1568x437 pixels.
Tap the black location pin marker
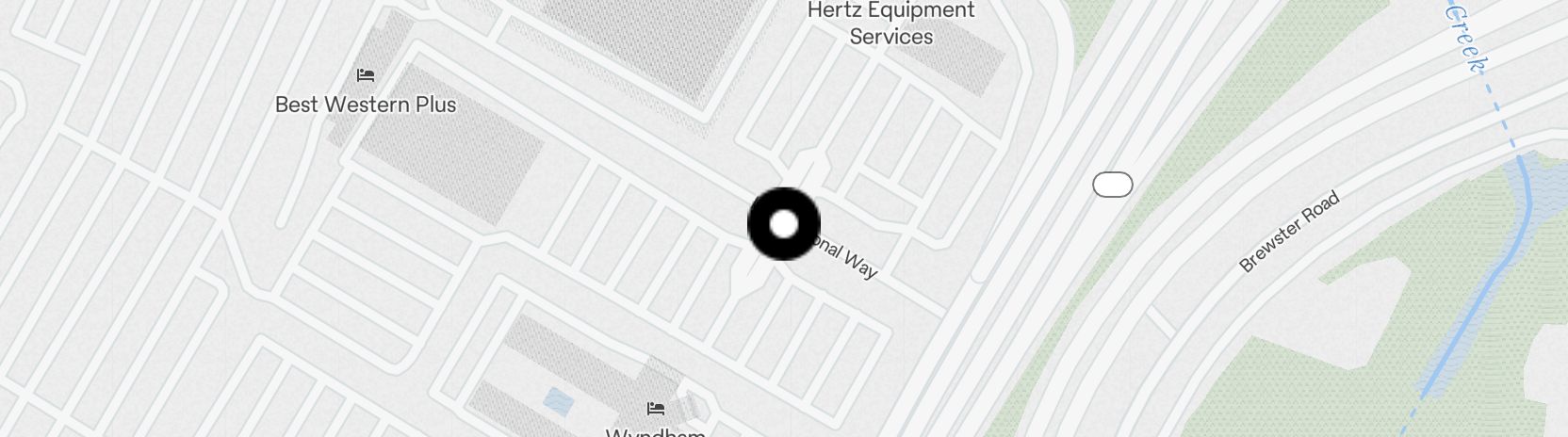click(784, 224)
